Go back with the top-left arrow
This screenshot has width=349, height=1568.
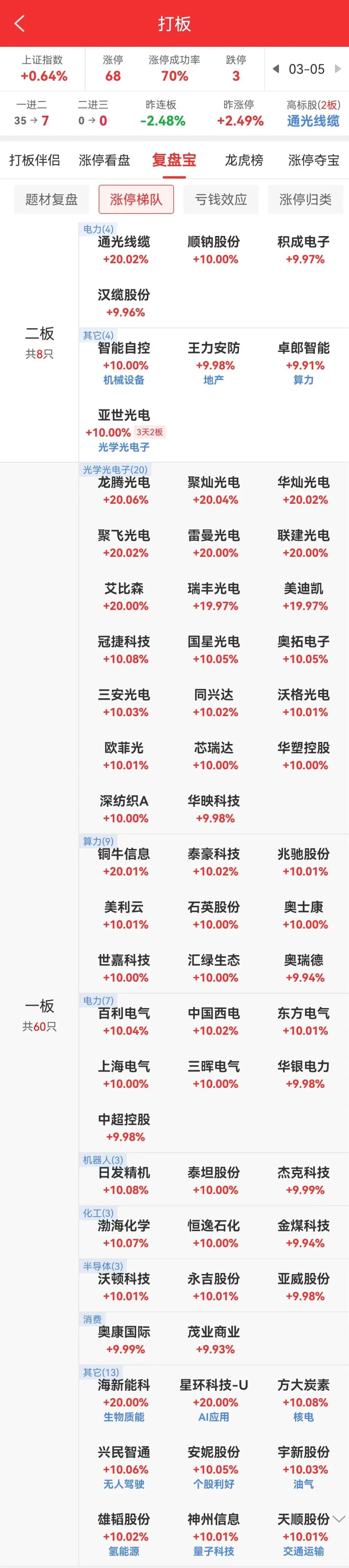(19, 24)
